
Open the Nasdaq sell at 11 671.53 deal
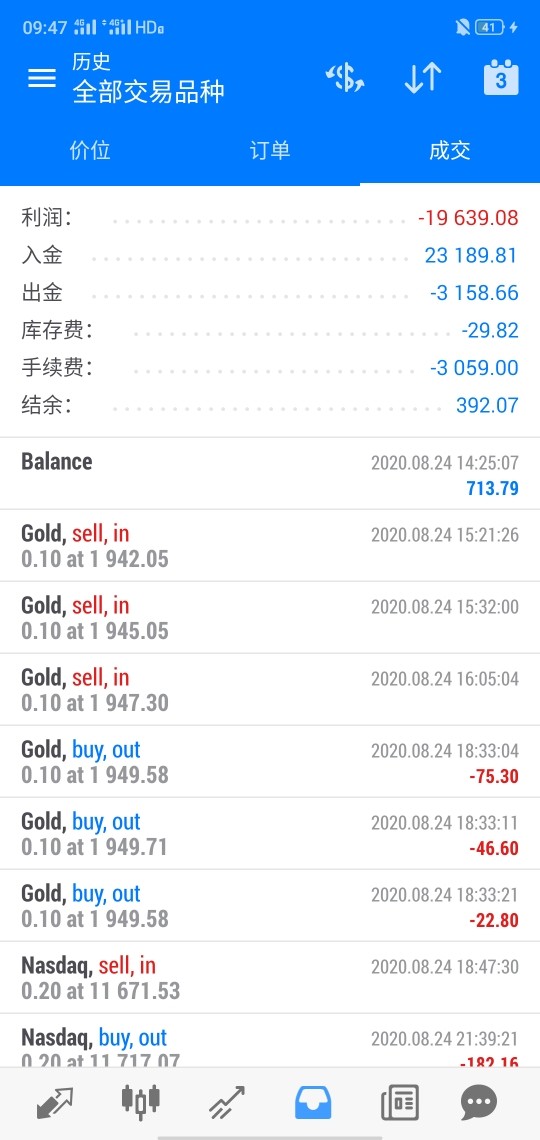click(x=270, y=977)
